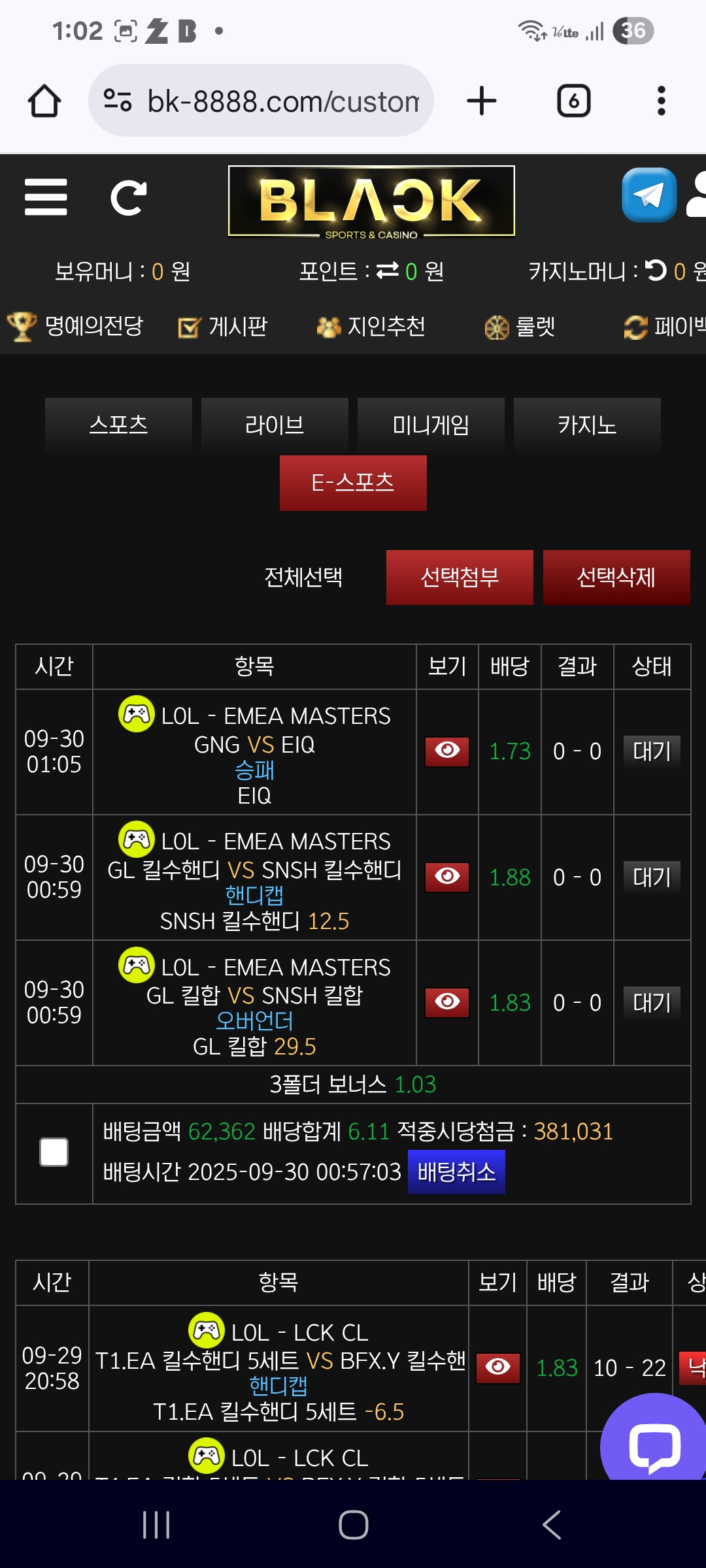The height and width of the screenshot is (1568, 706).
Task: Select 미니게임 category
Action: tap(431, 425)
